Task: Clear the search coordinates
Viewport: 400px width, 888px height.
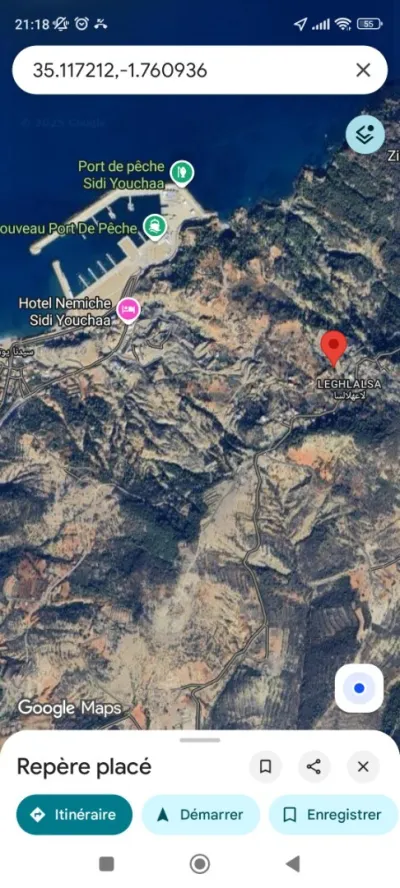Action: click(x=363, y=70)
